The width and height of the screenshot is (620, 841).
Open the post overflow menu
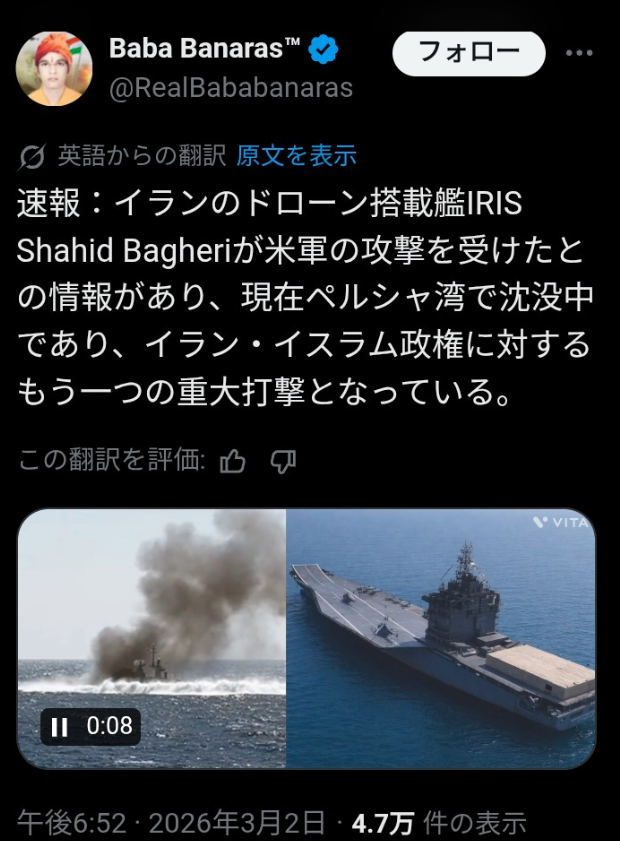580,53
